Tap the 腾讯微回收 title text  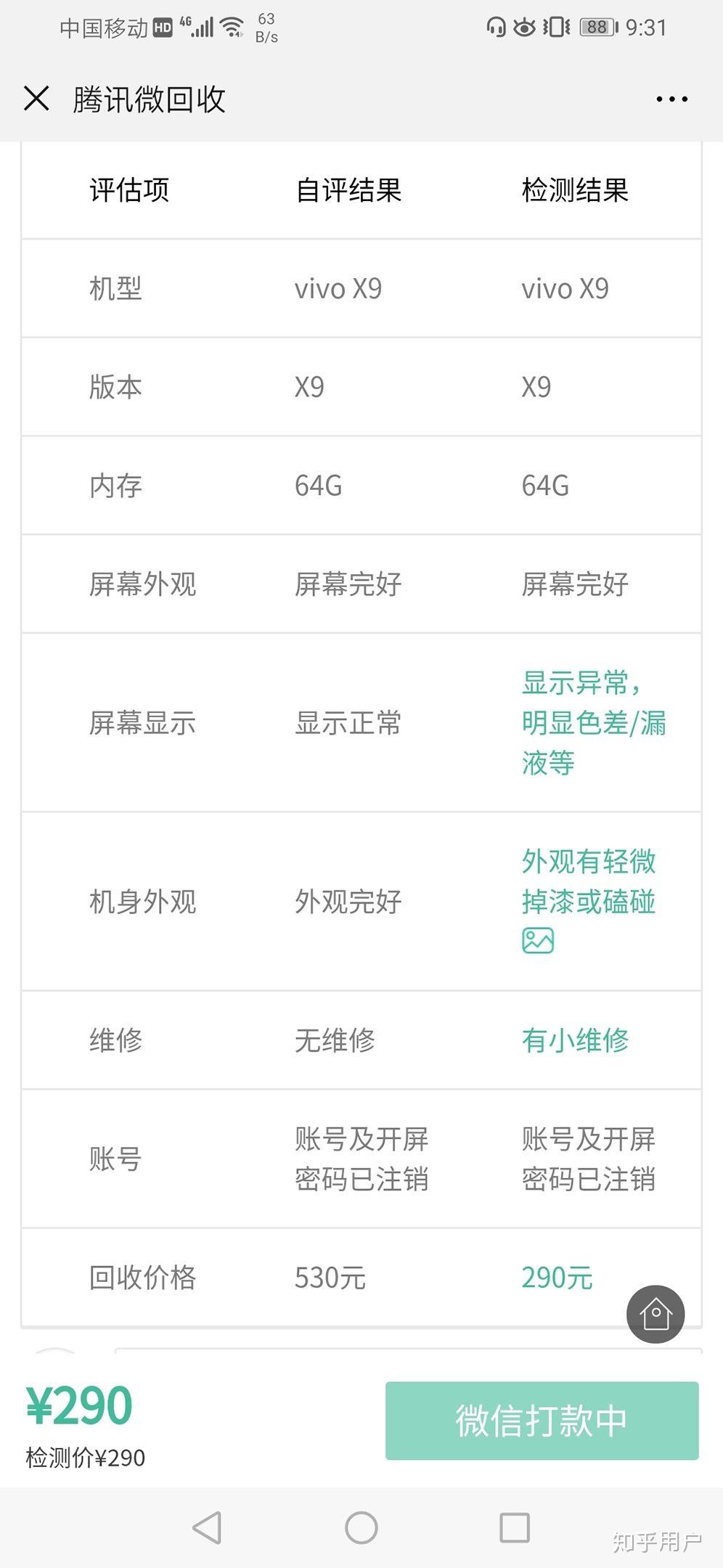pos(149,100)
